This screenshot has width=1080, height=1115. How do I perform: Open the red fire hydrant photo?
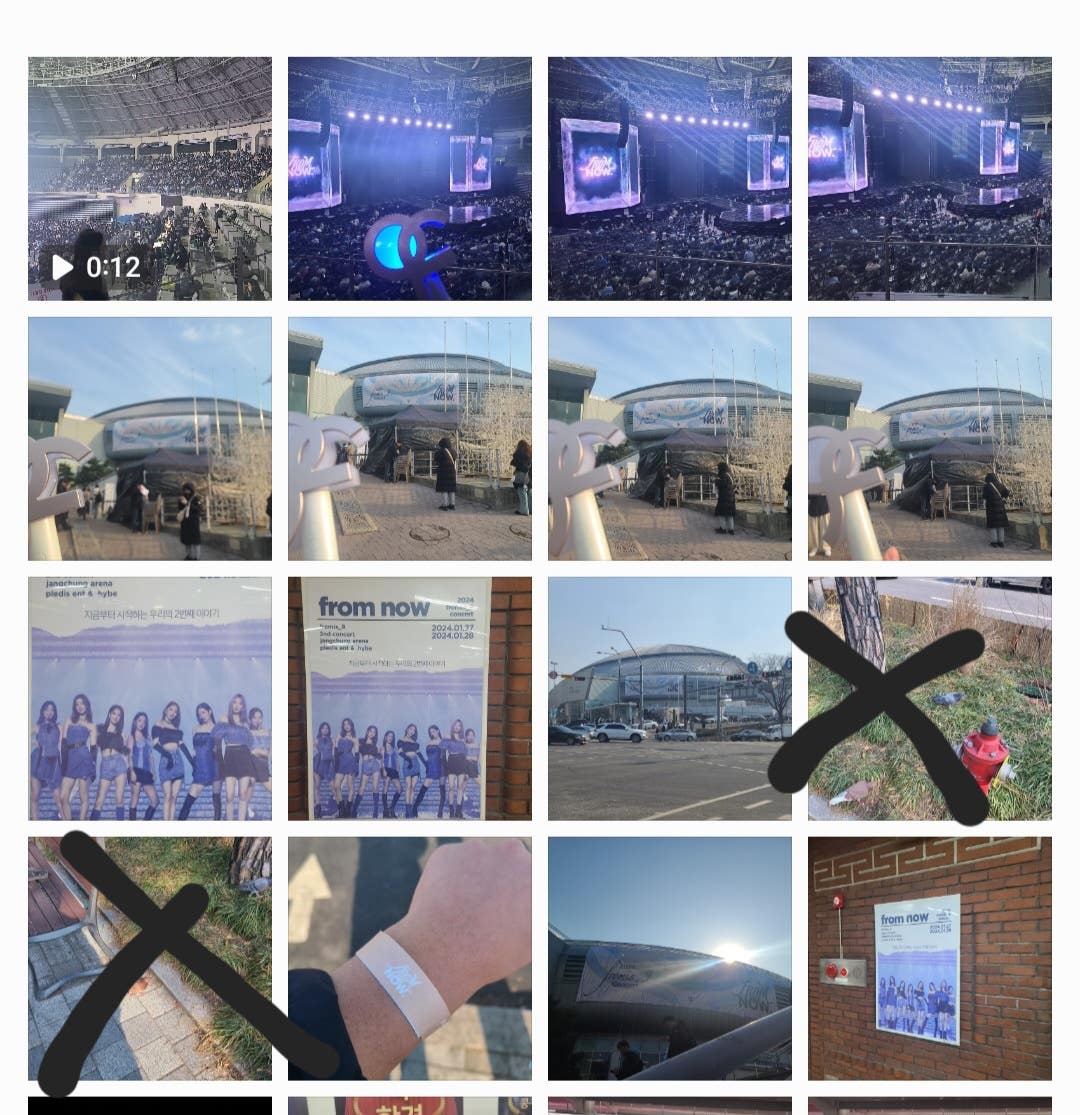tap(930, 698)
